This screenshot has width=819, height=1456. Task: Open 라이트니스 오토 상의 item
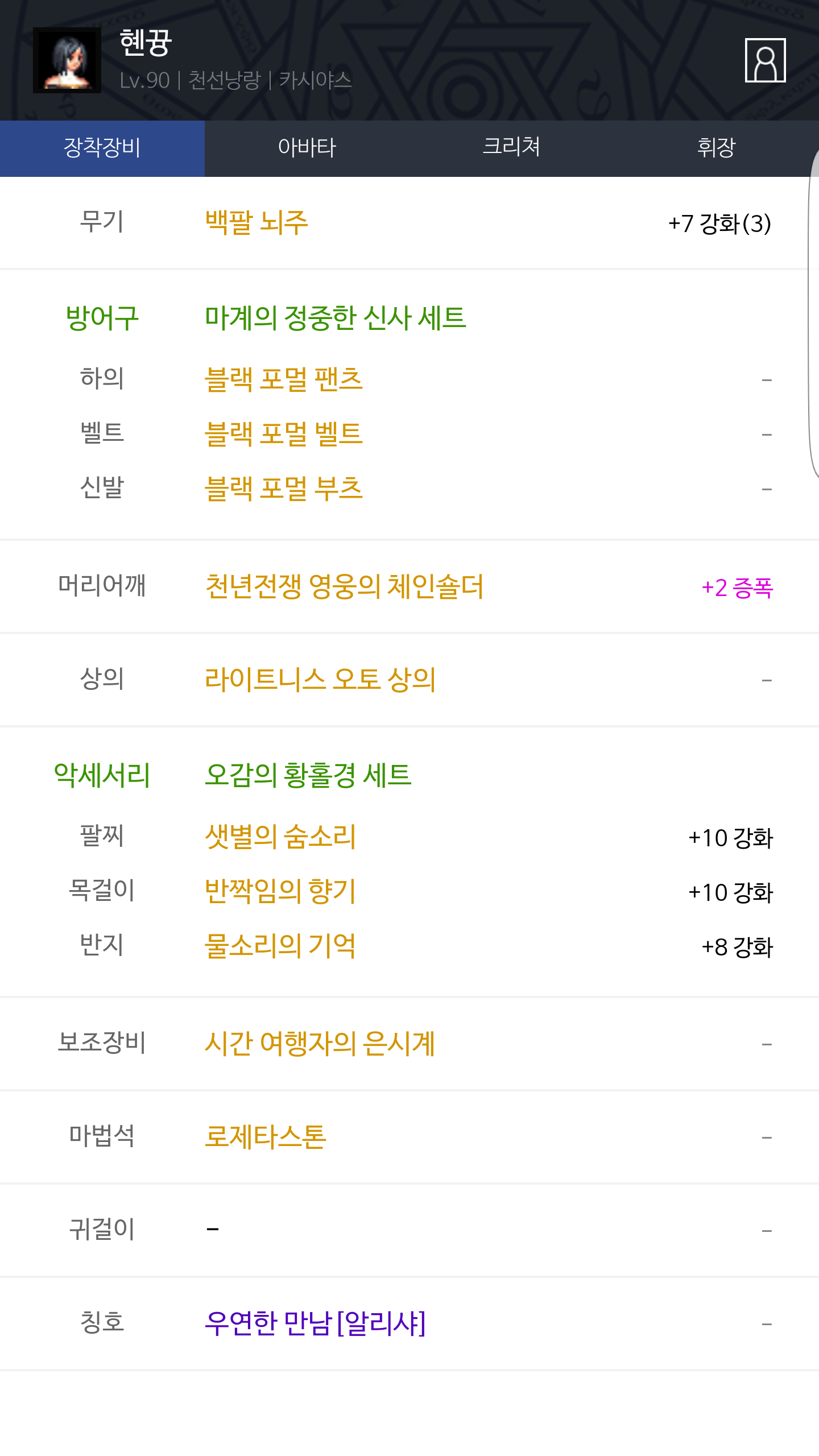(320, 679)
